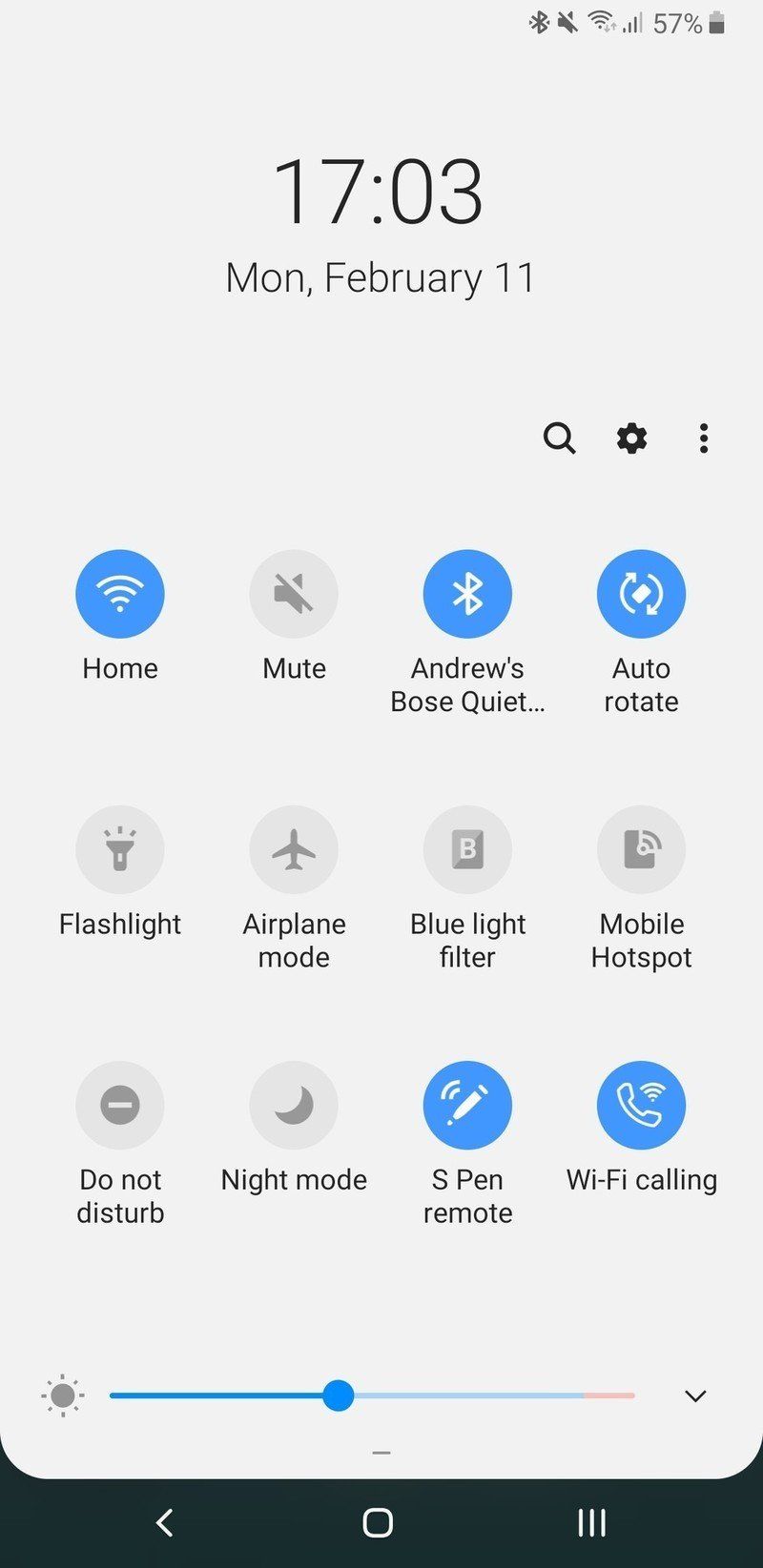
Task: Enable the Flashlight
Action: [x=119, y=848]
